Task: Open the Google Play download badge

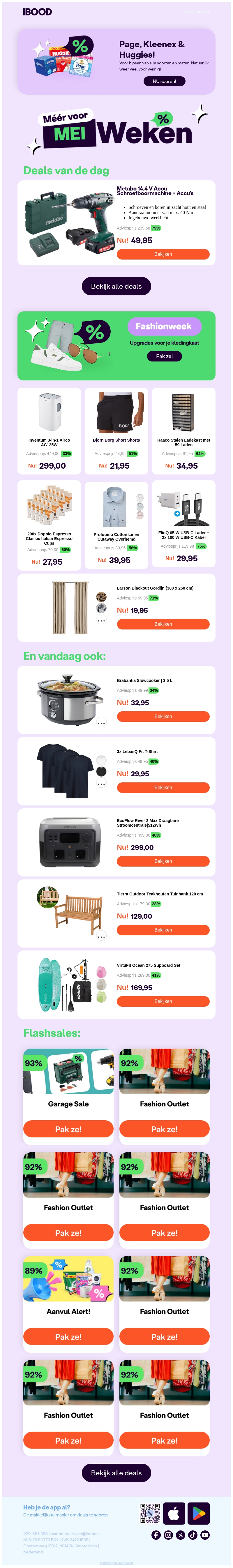Action: tap(198, 1513)
